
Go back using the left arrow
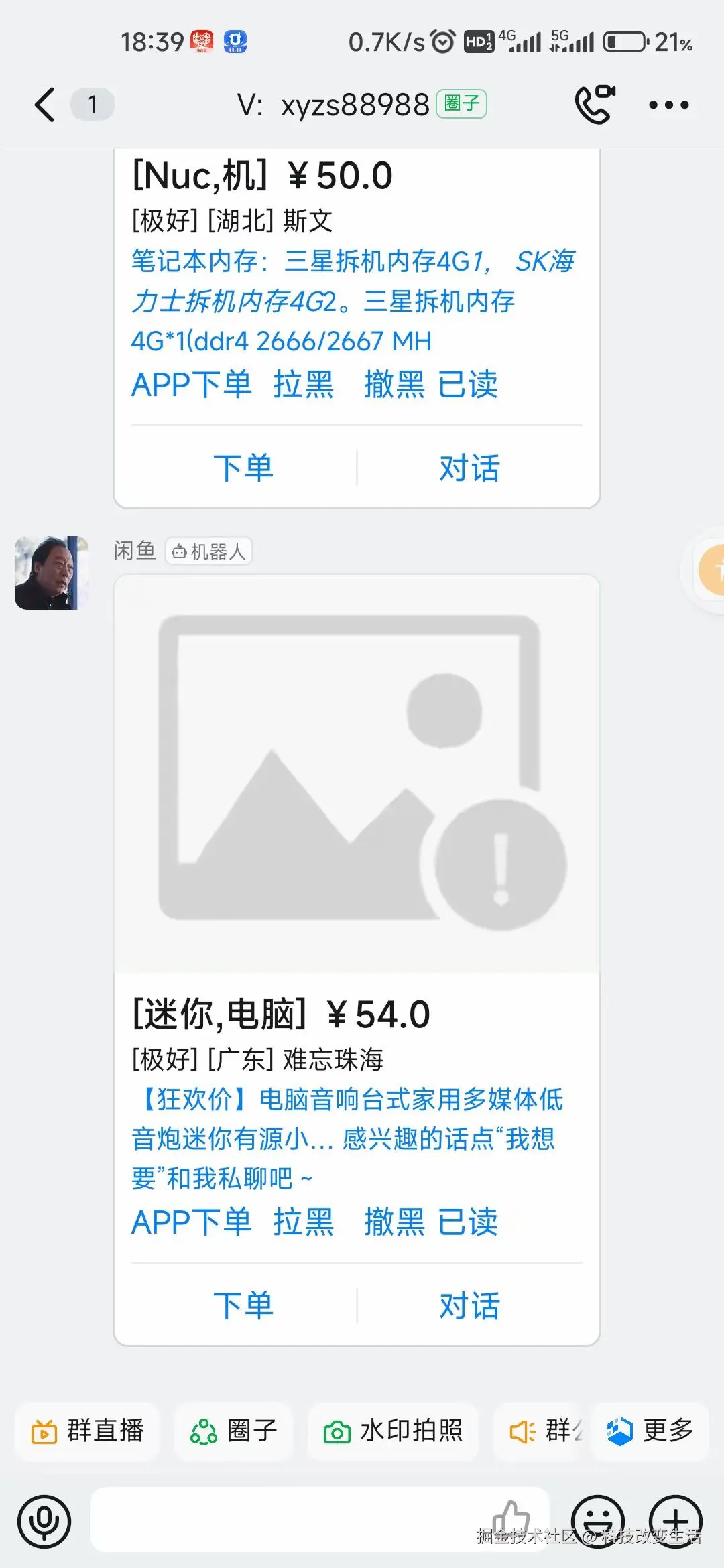tap(44, 105)
